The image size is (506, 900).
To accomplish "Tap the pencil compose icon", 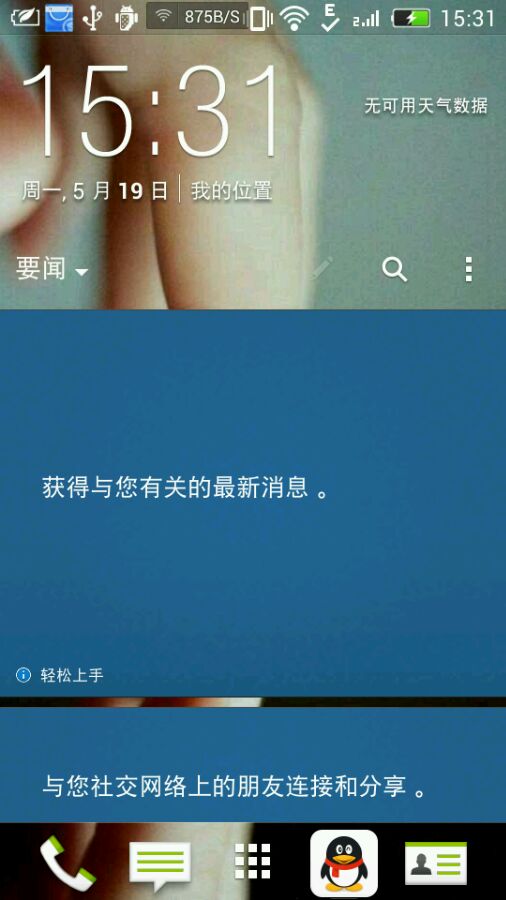I will click(x=321, y=269).
